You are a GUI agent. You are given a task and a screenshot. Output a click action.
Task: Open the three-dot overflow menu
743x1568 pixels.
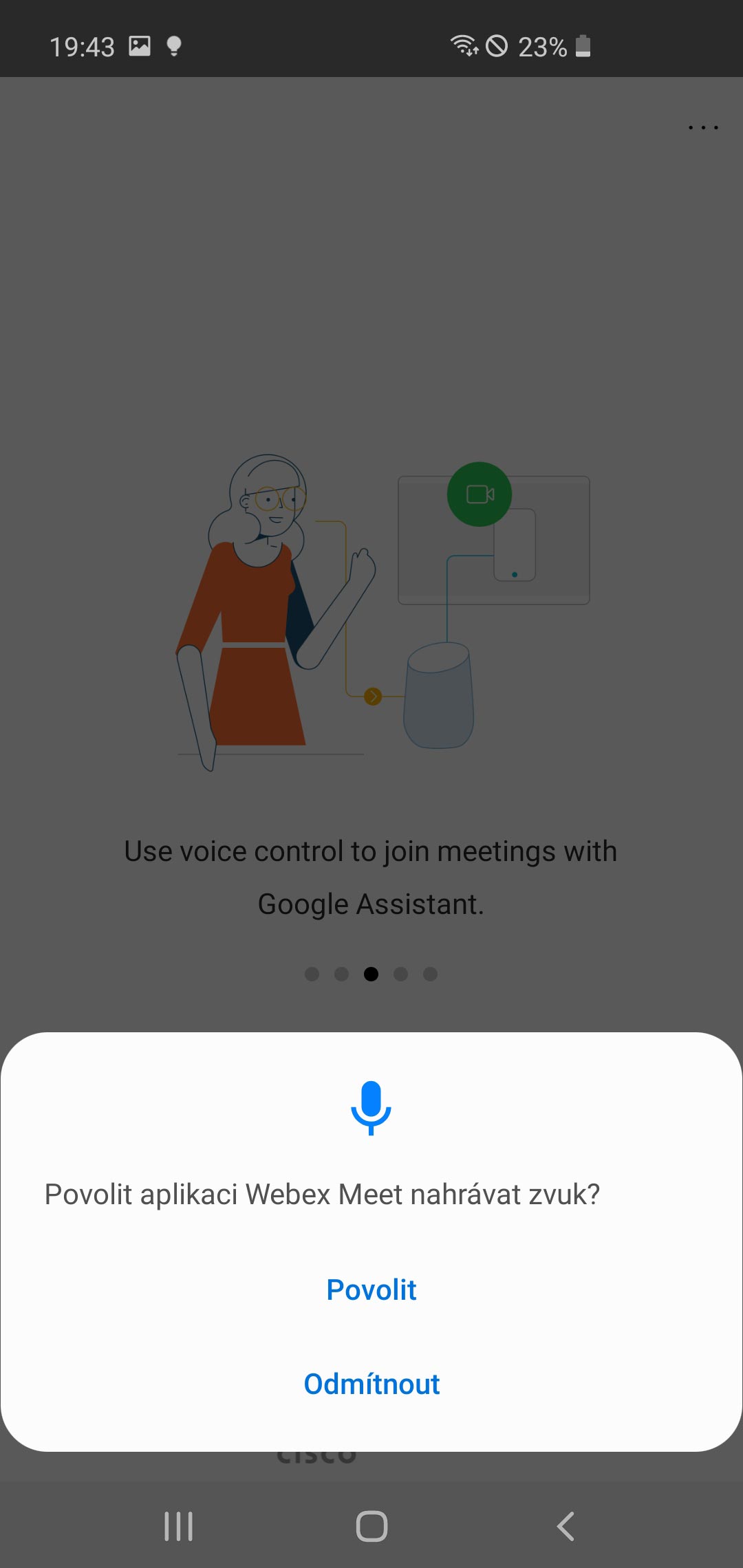tap(703, 128)
